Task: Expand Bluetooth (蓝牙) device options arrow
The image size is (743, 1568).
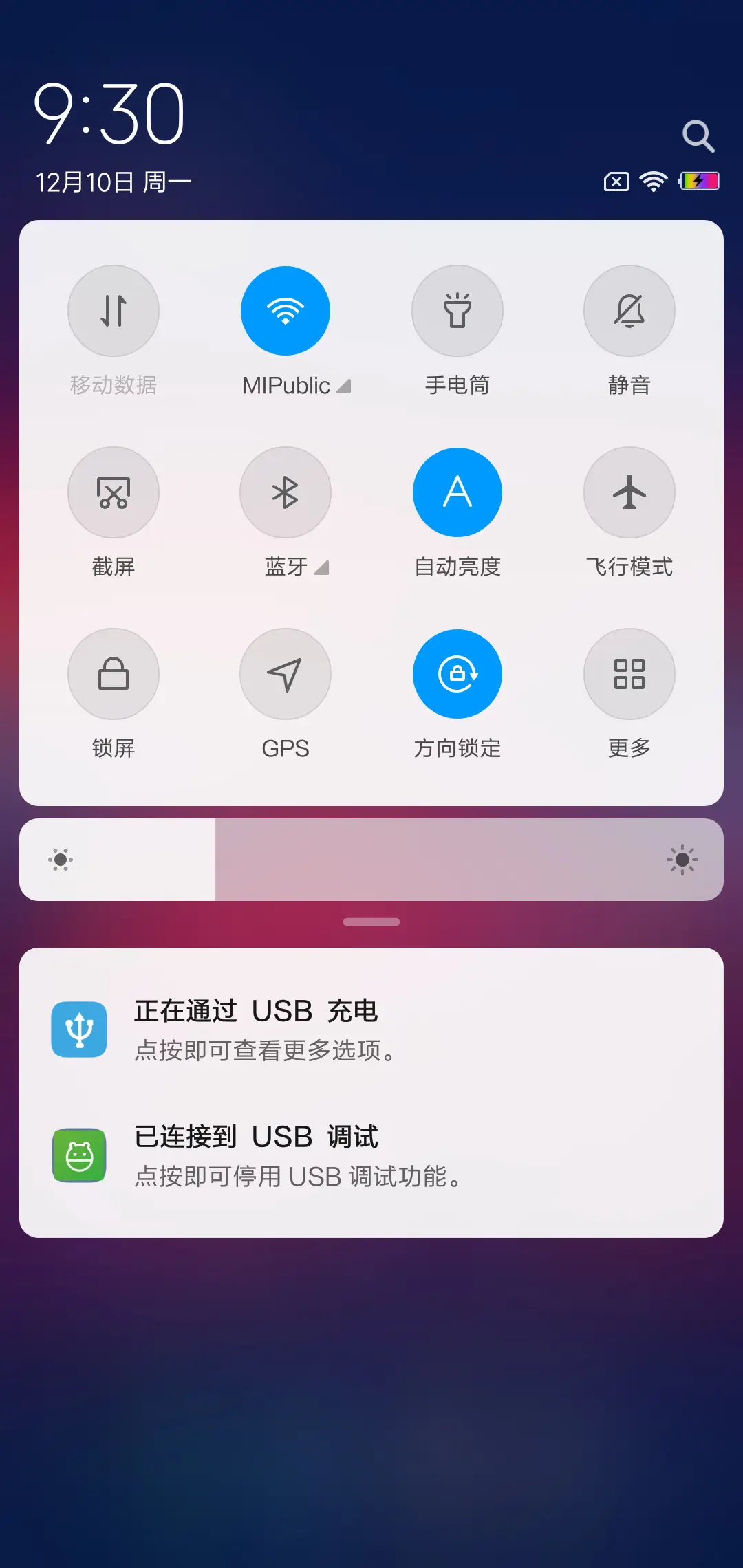Action: point(321,568)
